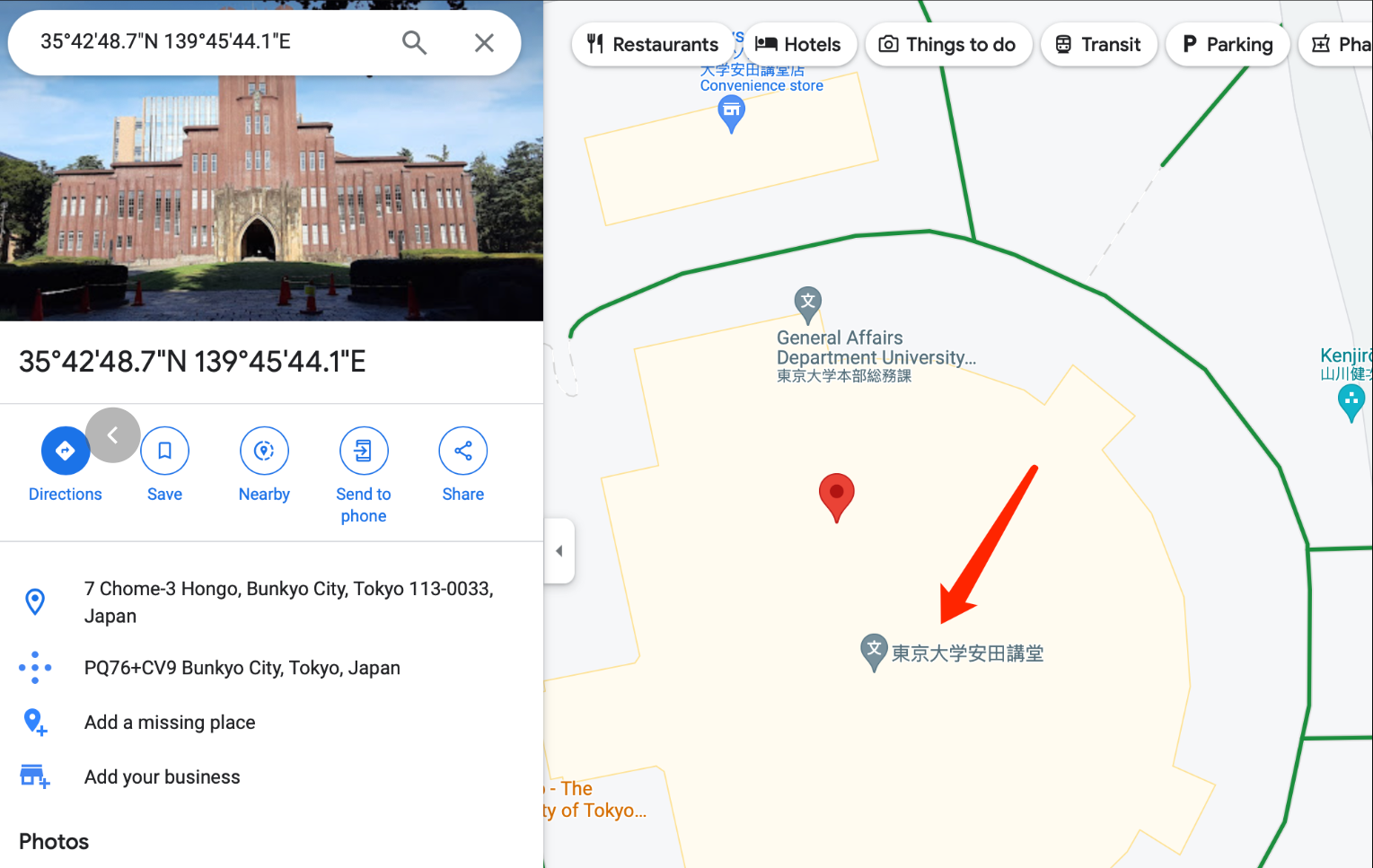Collapse the side panel
Image resolution: width=1373 pixels, height=868 pixels.
[559, 551]
